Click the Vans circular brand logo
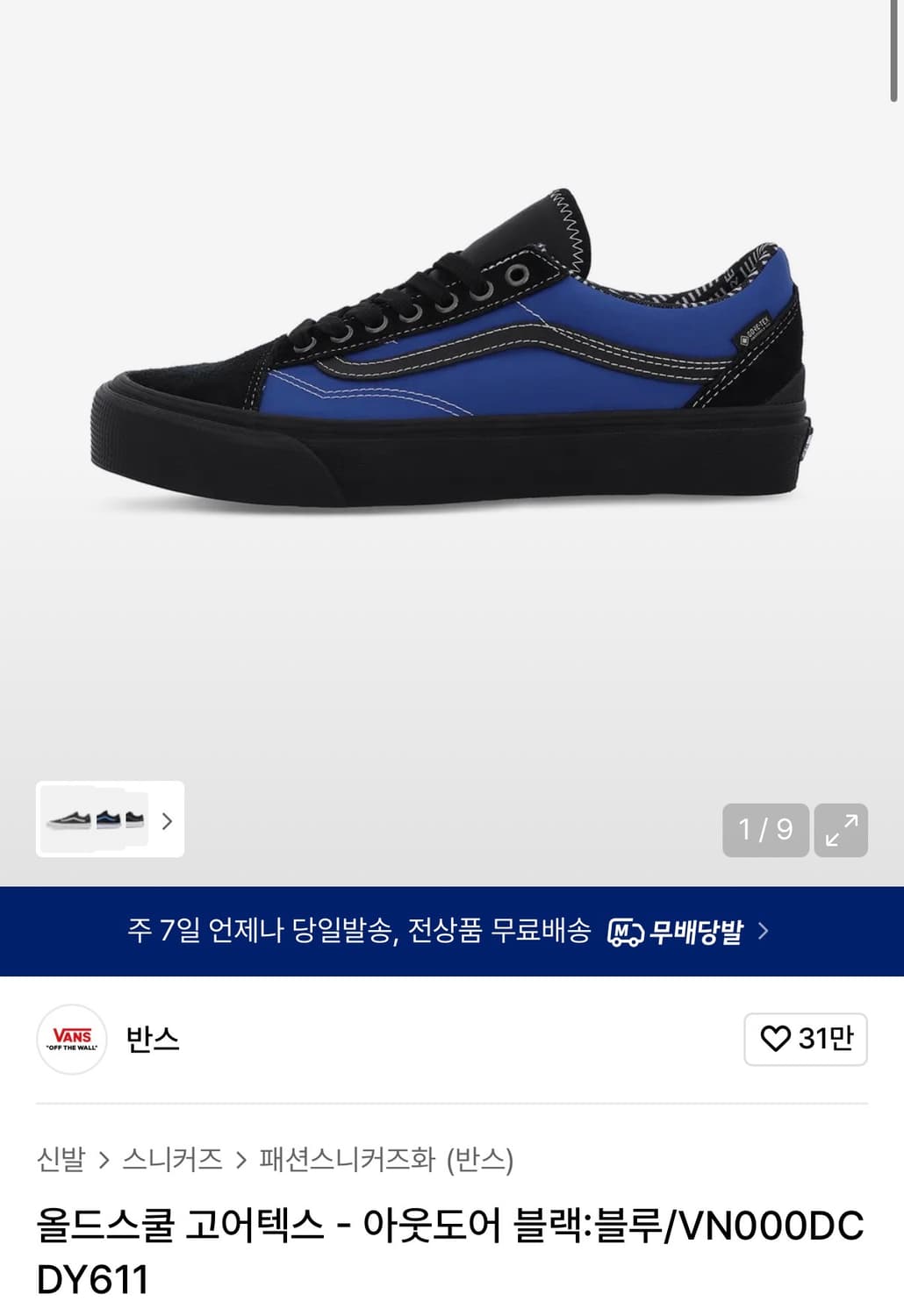904x1316 pixels. click(74, 1040)
